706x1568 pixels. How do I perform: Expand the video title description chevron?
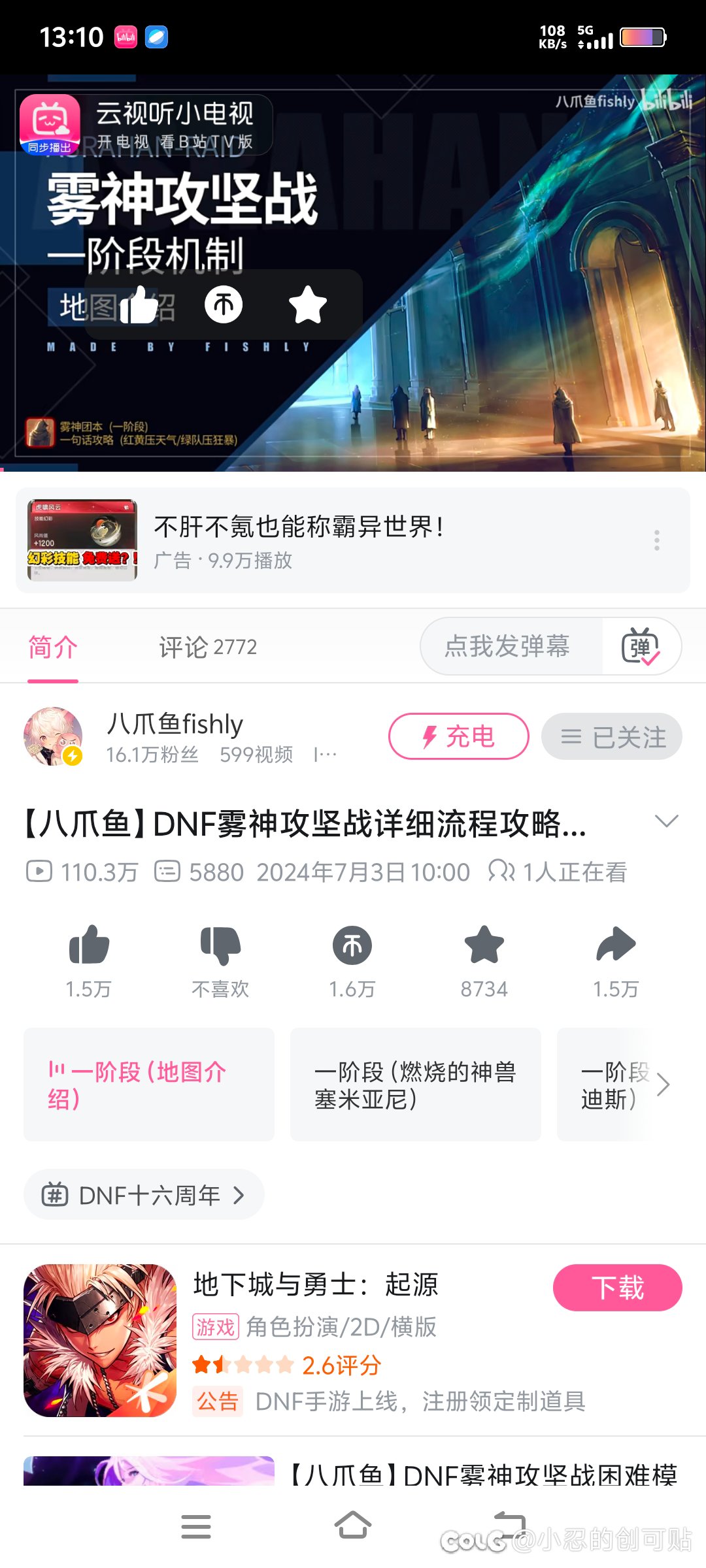point(666,821)
